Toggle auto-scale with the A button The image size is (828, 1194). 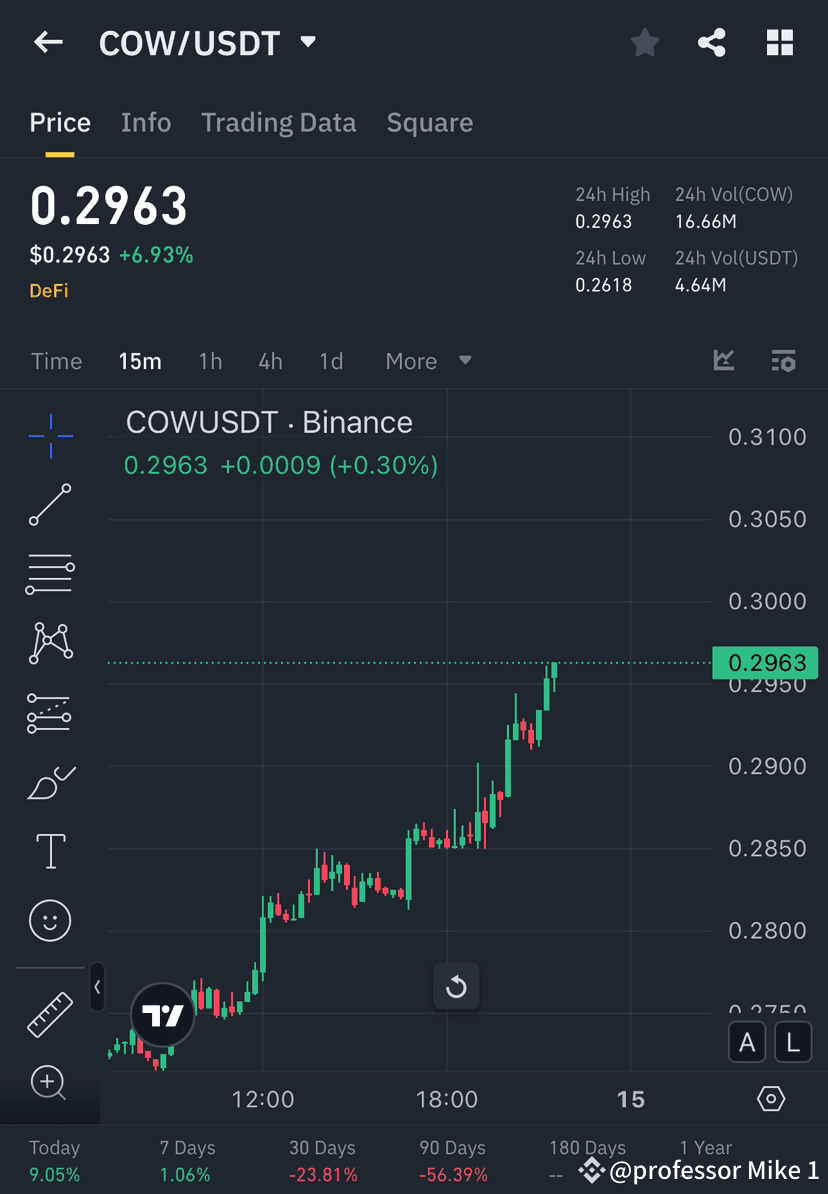click(747, 1042)
